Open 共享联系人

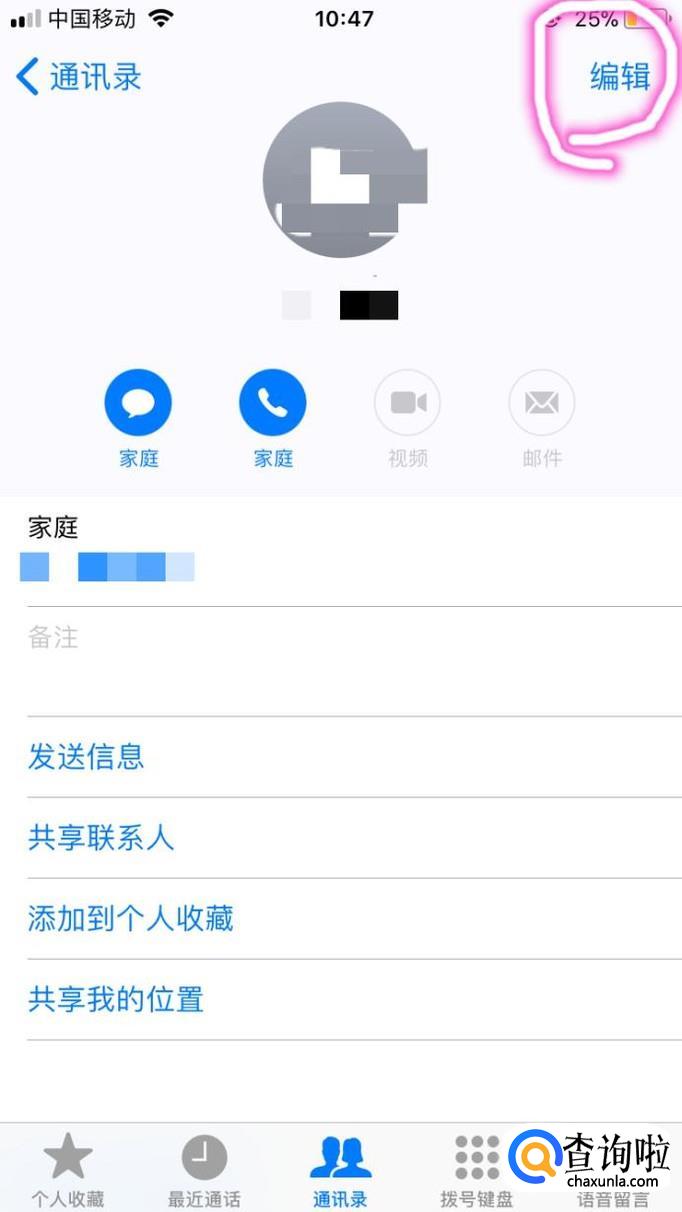(x=101, y=837)
